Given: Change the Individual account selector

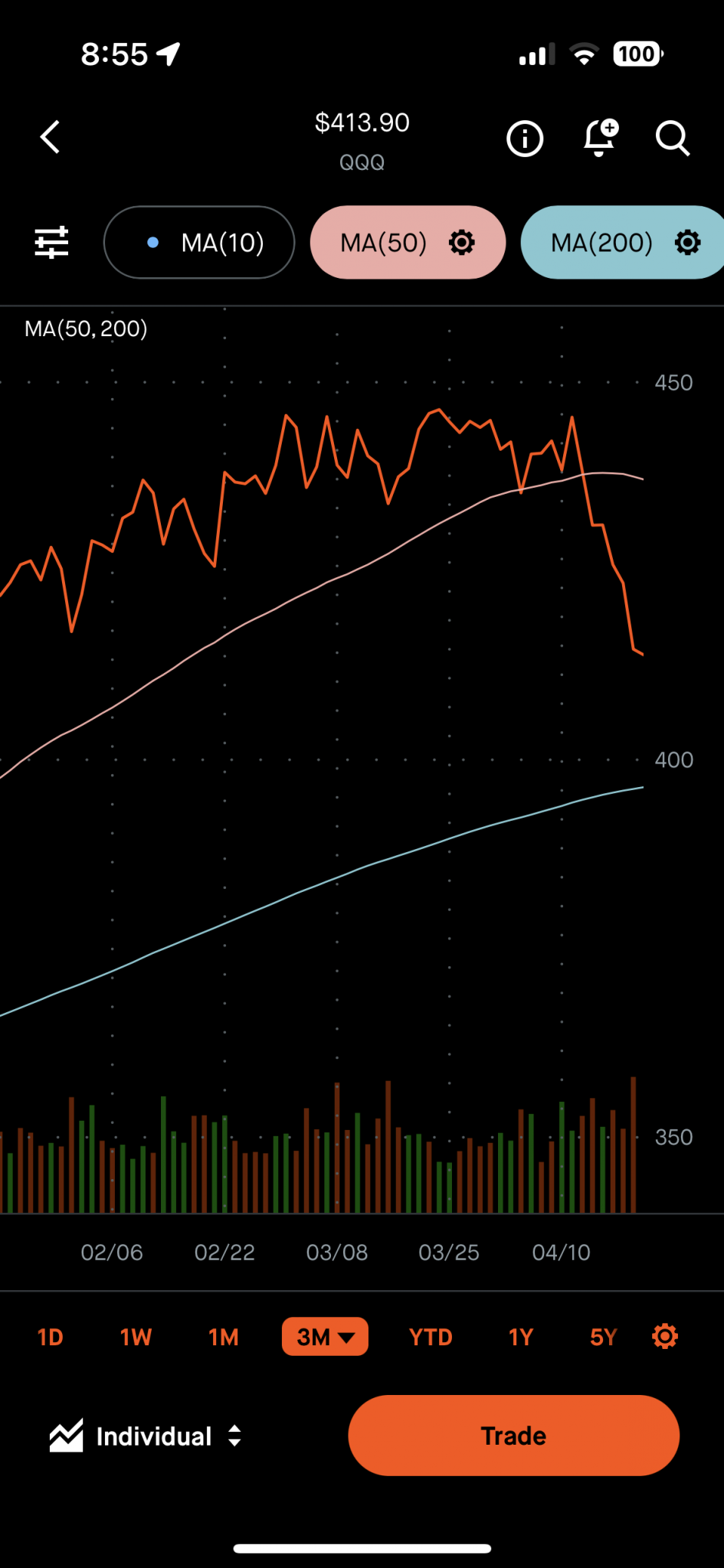Looking at the screenshot, I should click(x=147, y=1436).
